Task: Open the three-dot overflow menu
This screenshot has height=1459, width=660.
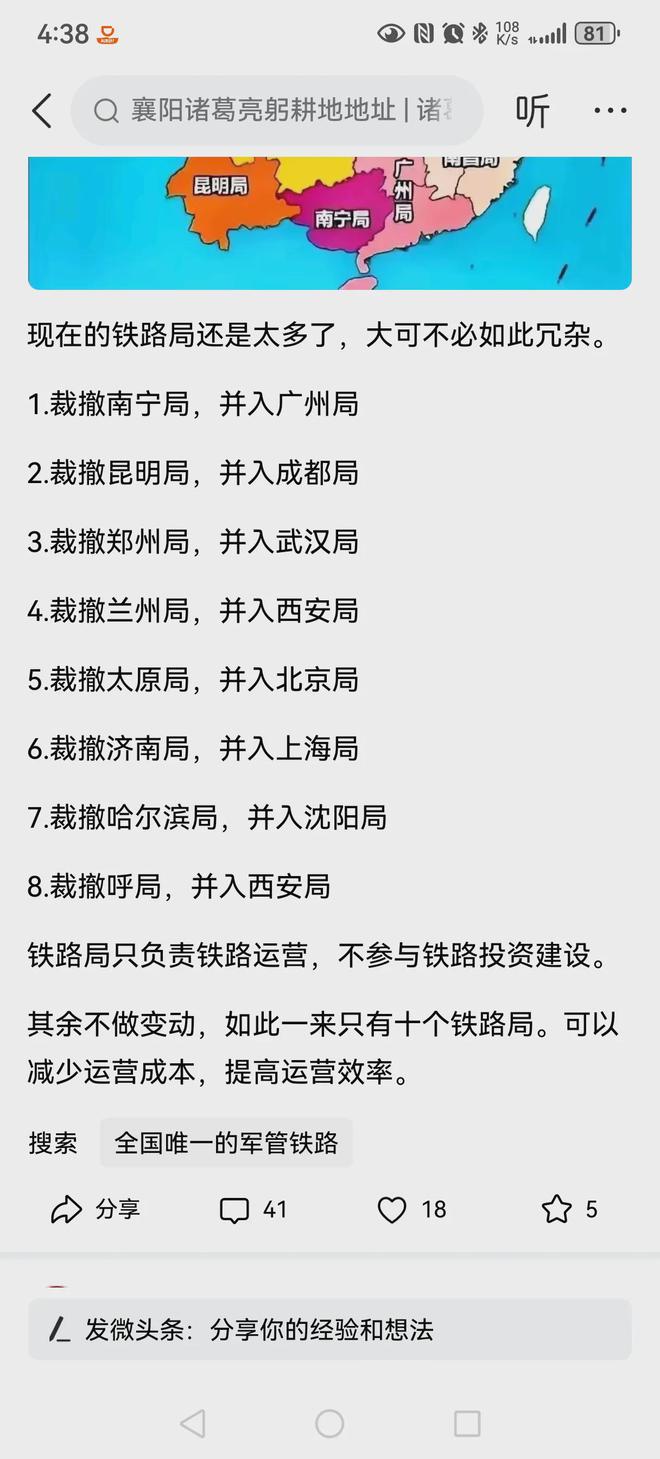Action: pyautogui.click(x=610, y=111)
